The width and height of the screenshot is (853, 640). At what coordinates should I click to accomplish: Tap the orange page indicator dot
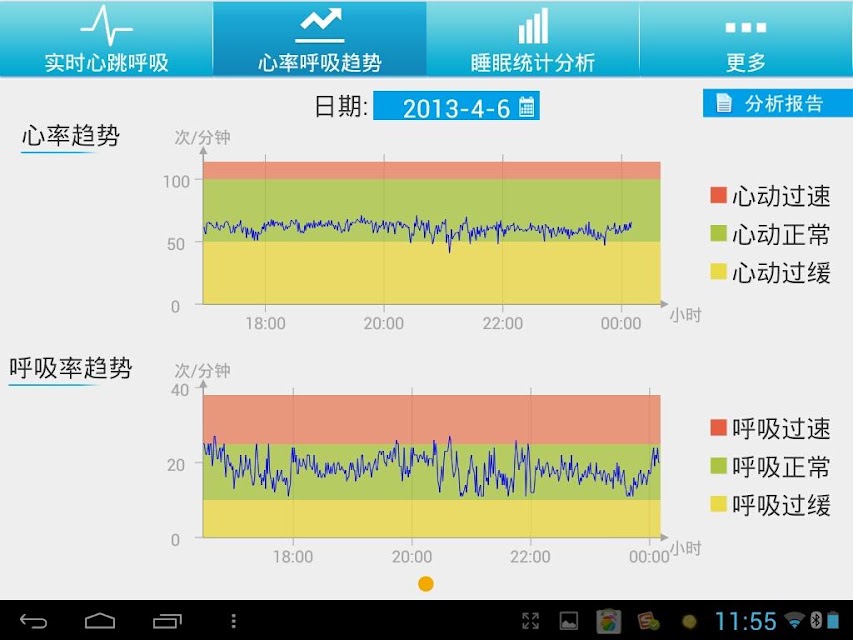[426, 584]
